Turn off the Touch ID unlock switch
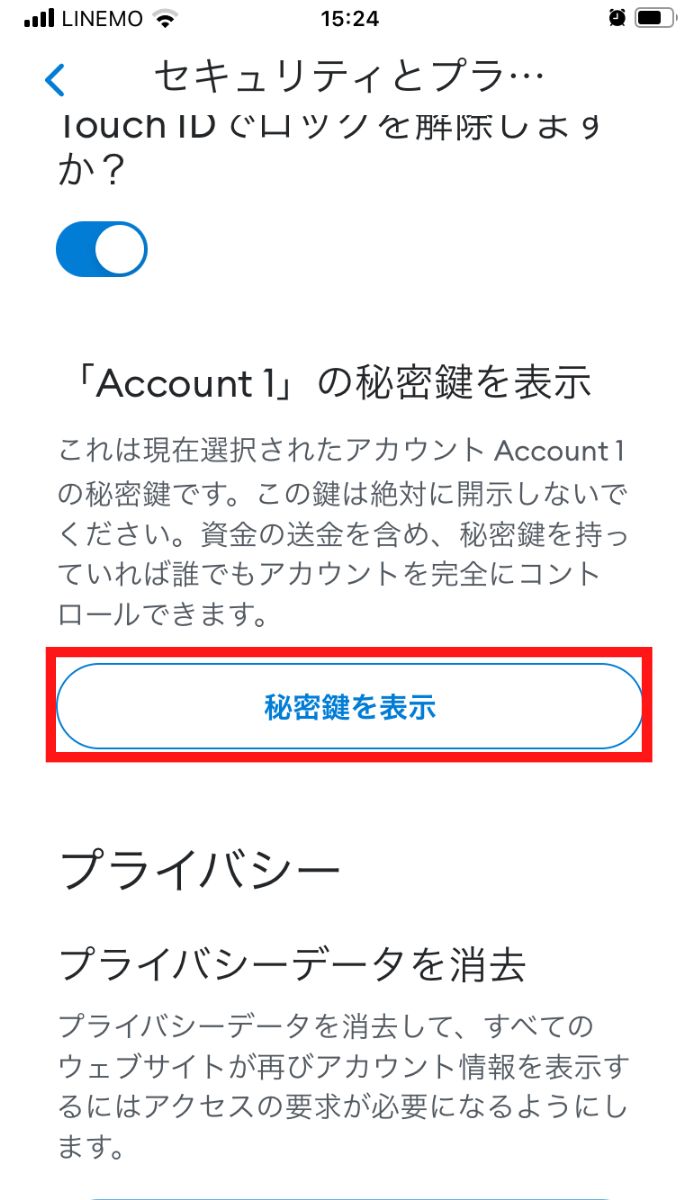The height and width of the screenshot is (1200, 700). pos(102,249)
